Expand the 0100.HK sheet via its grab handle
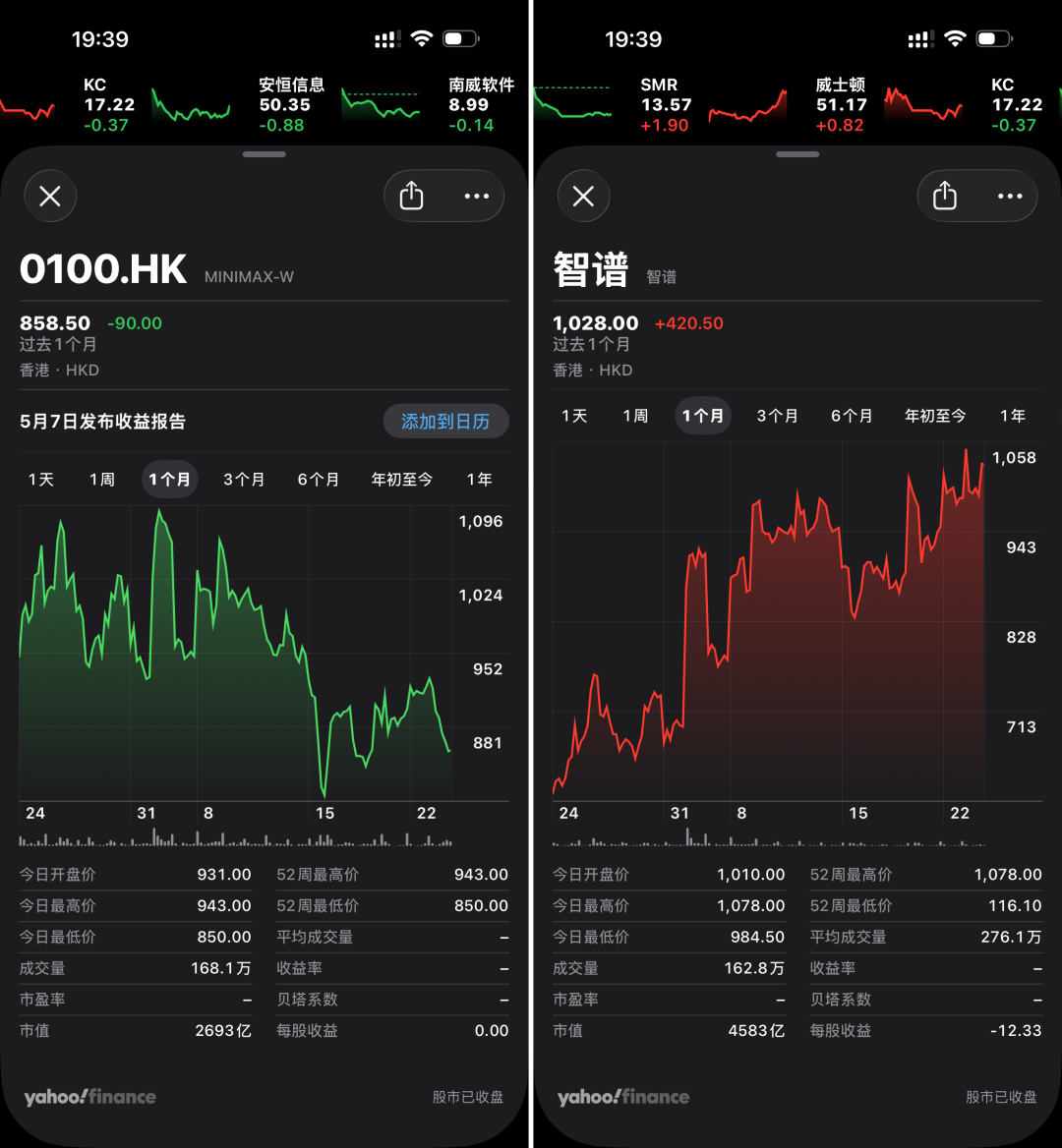Viewport: 1062px width, 1148px height. point(264,153)
